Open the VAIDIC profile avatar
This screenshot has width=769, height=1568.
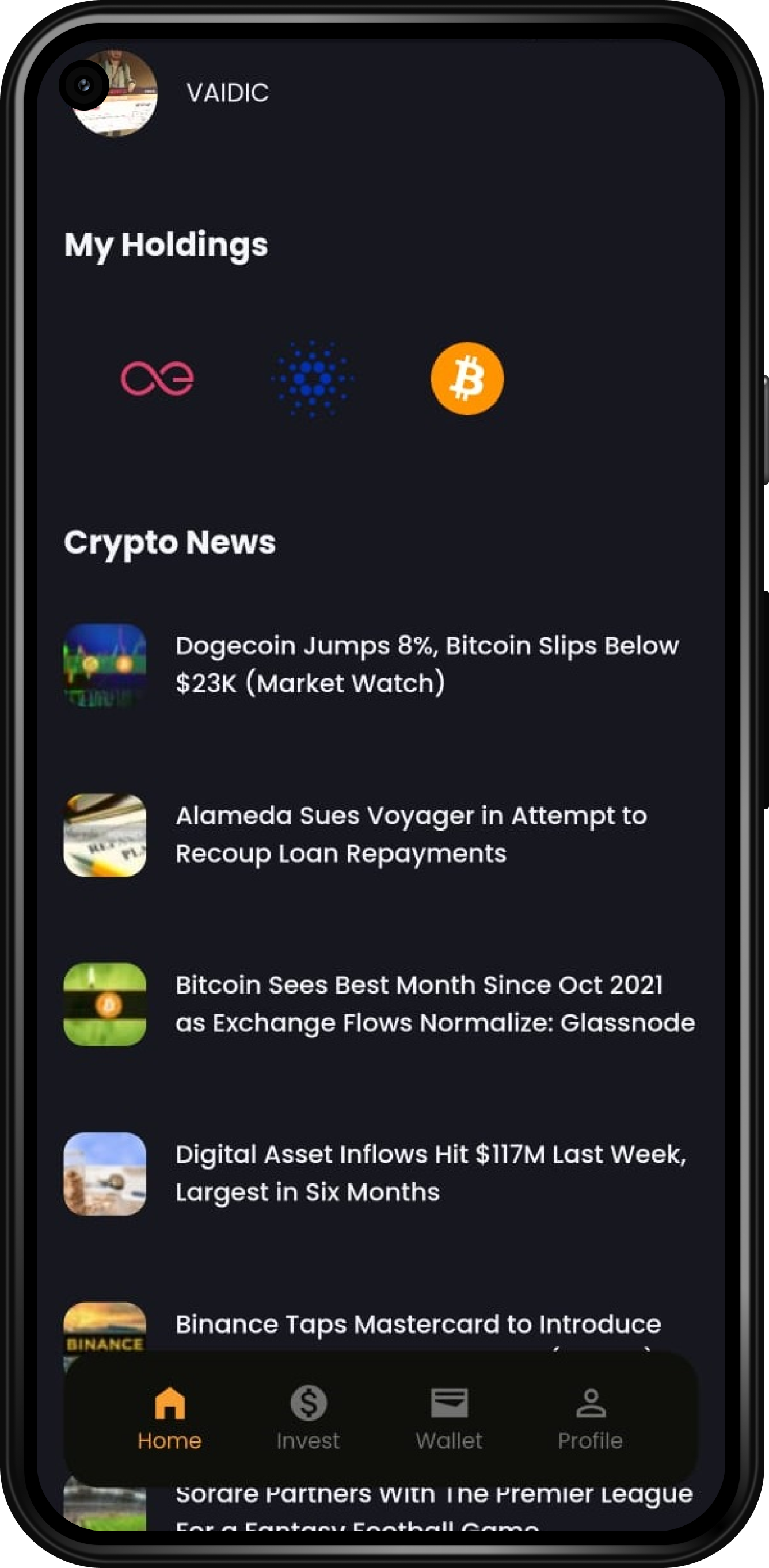click(114, 93)
